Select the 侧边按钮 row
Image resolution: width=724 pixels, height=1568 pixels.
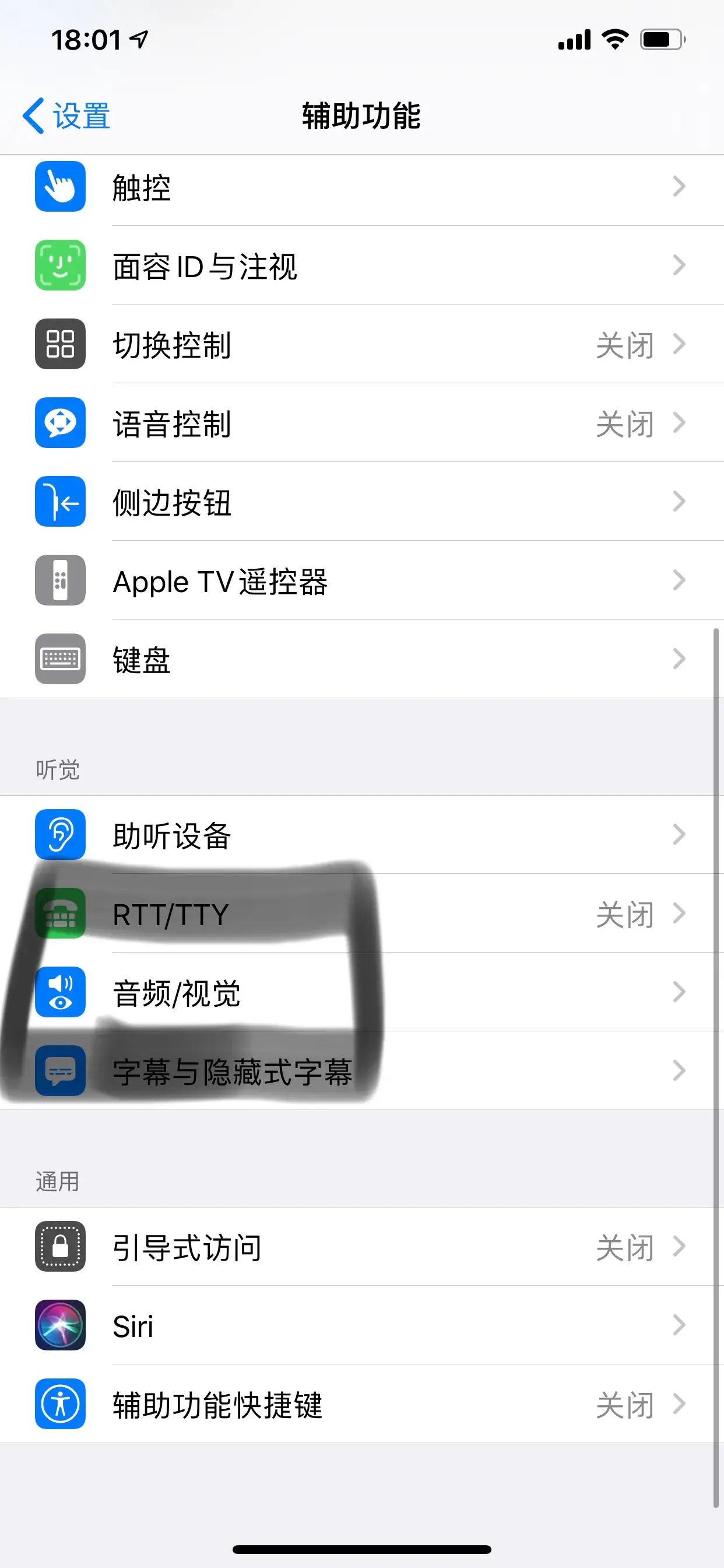click(362, 501)
